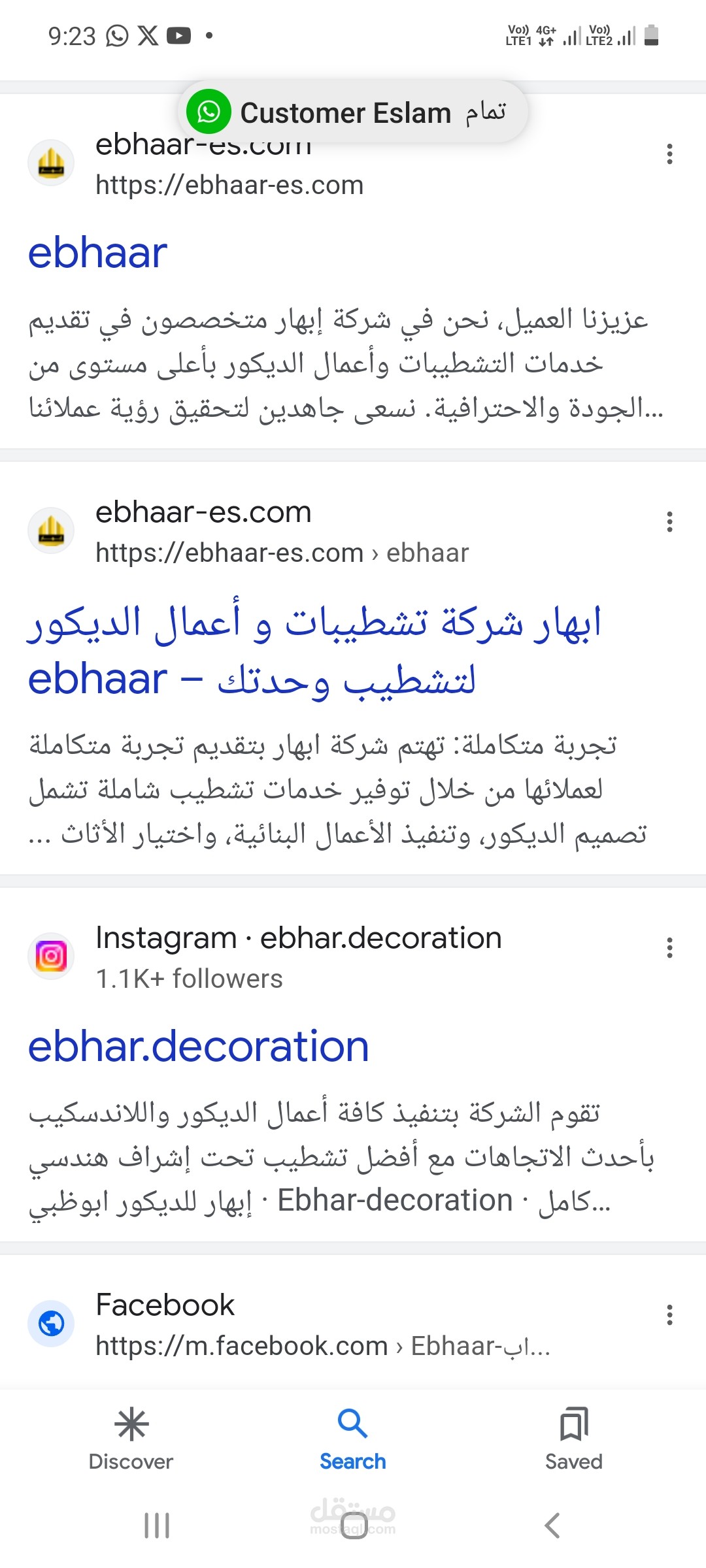Open the overflow menu of the first ebhaar-es.com result
Viewport: 706px width, 1568px height.
pyautogui.click(x=669, y=154)
